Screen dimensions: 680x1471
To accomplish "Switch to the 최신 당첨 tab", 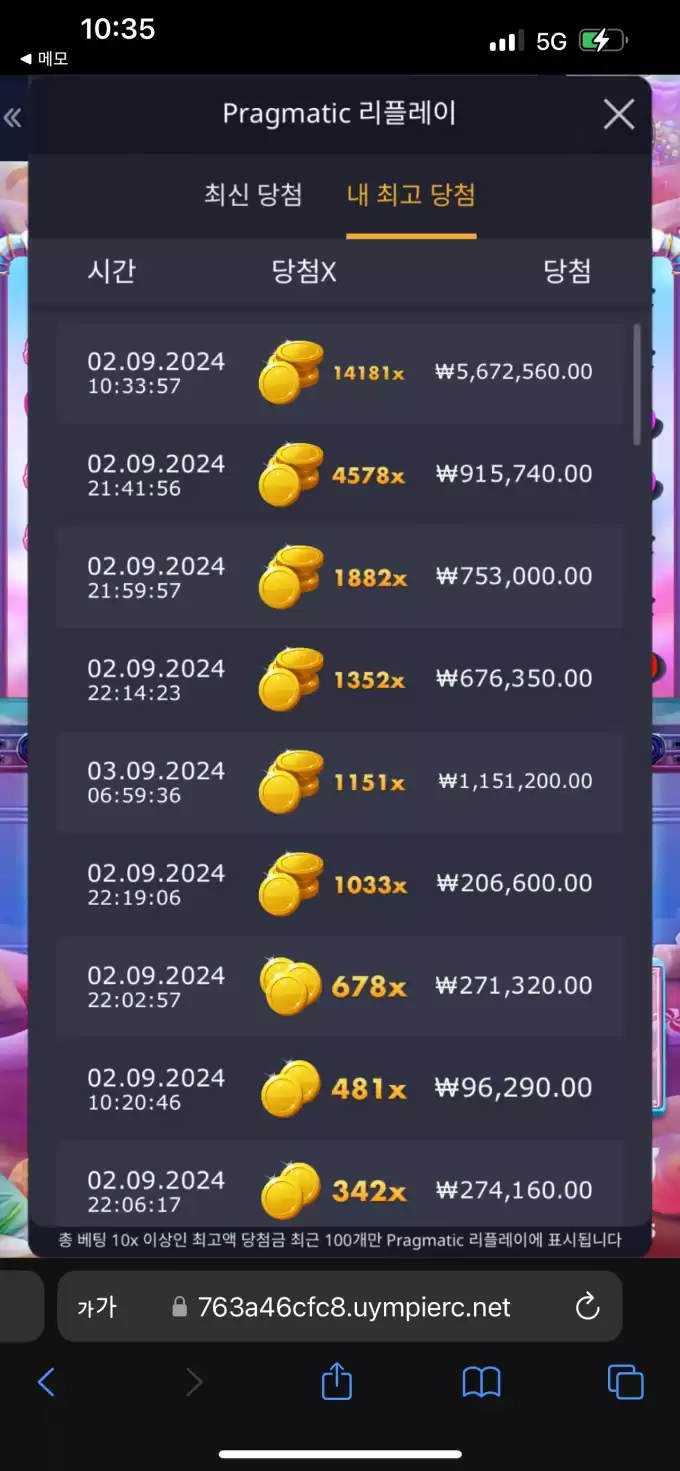I will click(253, 194).
